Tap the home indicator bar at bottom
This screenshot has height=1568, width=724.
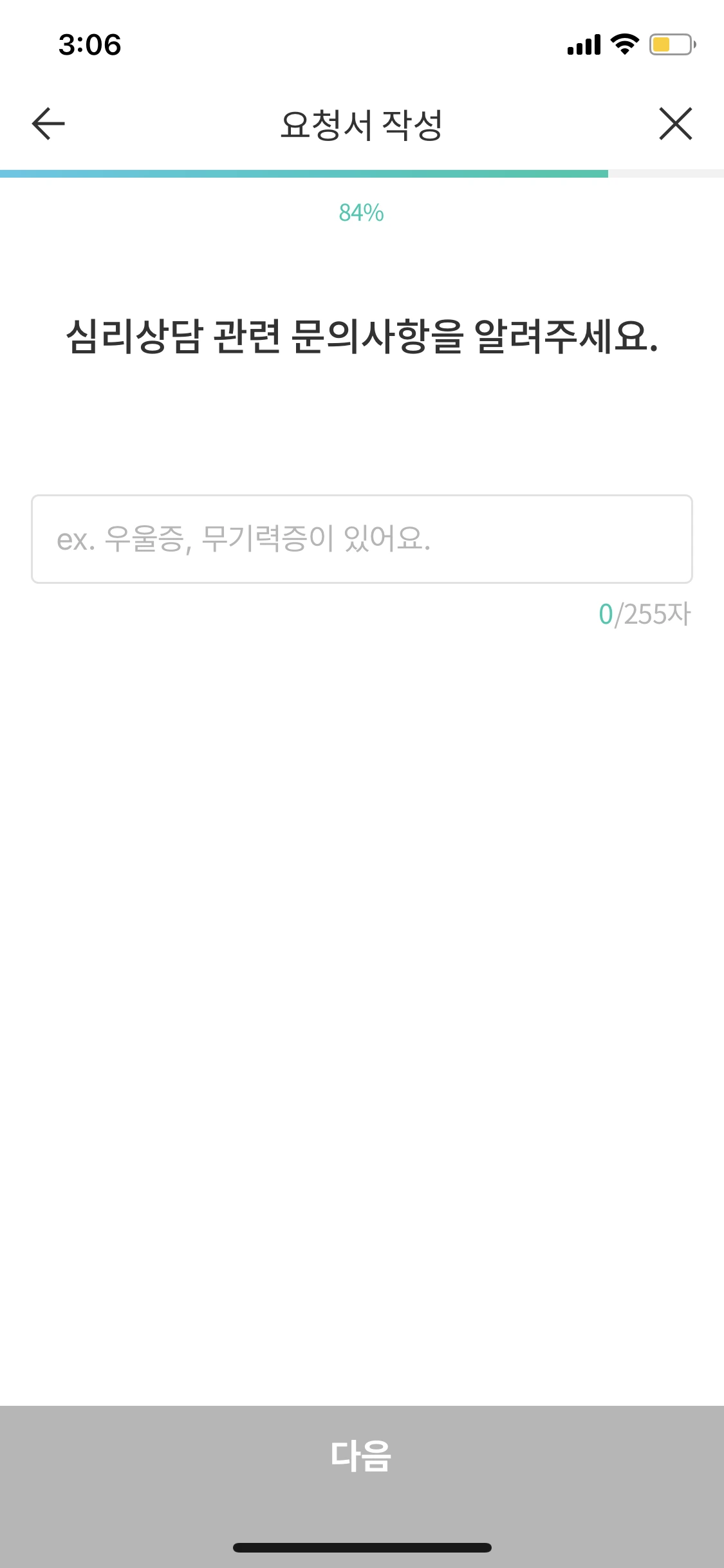[362, 1547]
